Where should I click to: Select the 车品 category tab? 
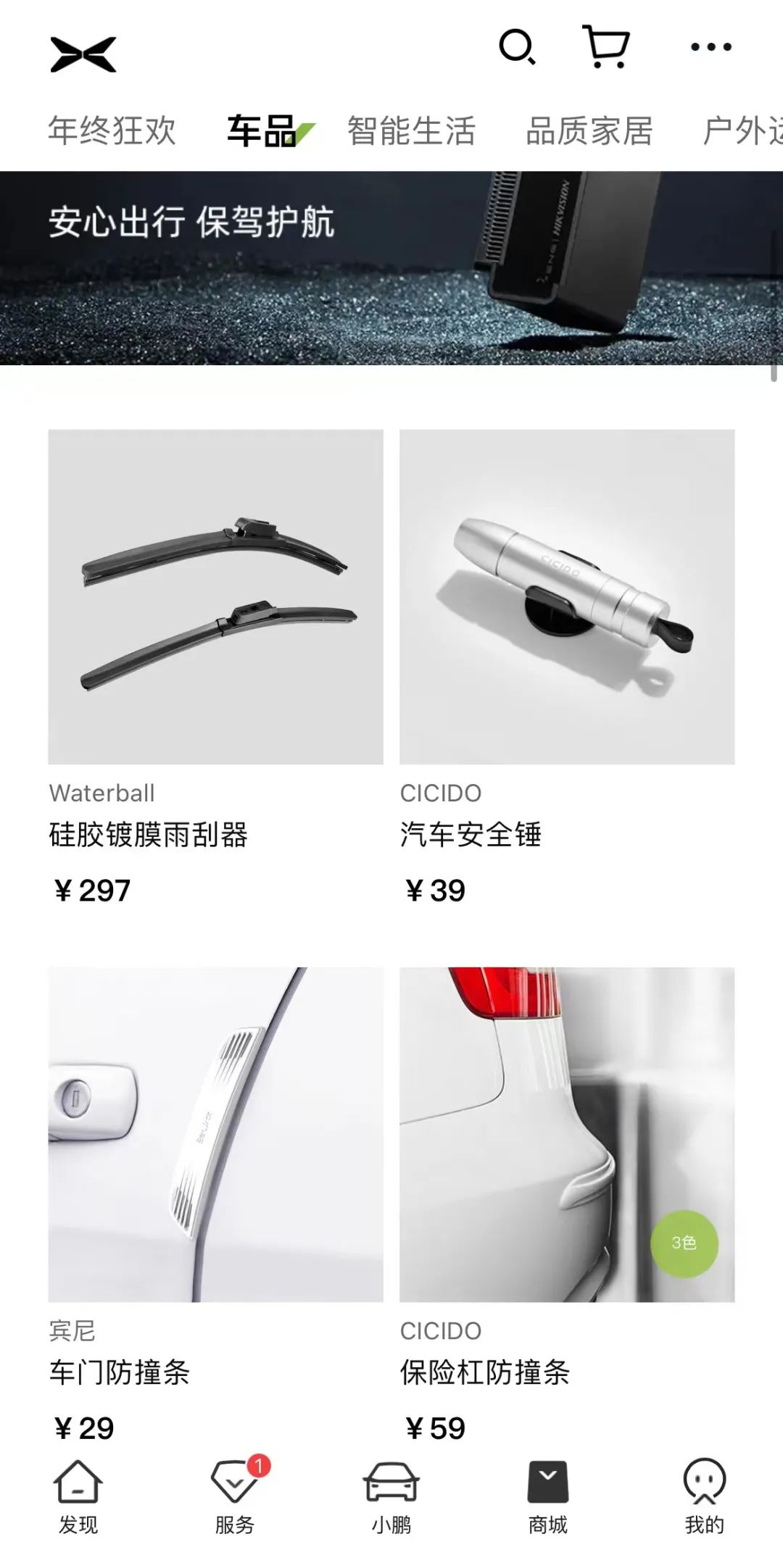262,131
